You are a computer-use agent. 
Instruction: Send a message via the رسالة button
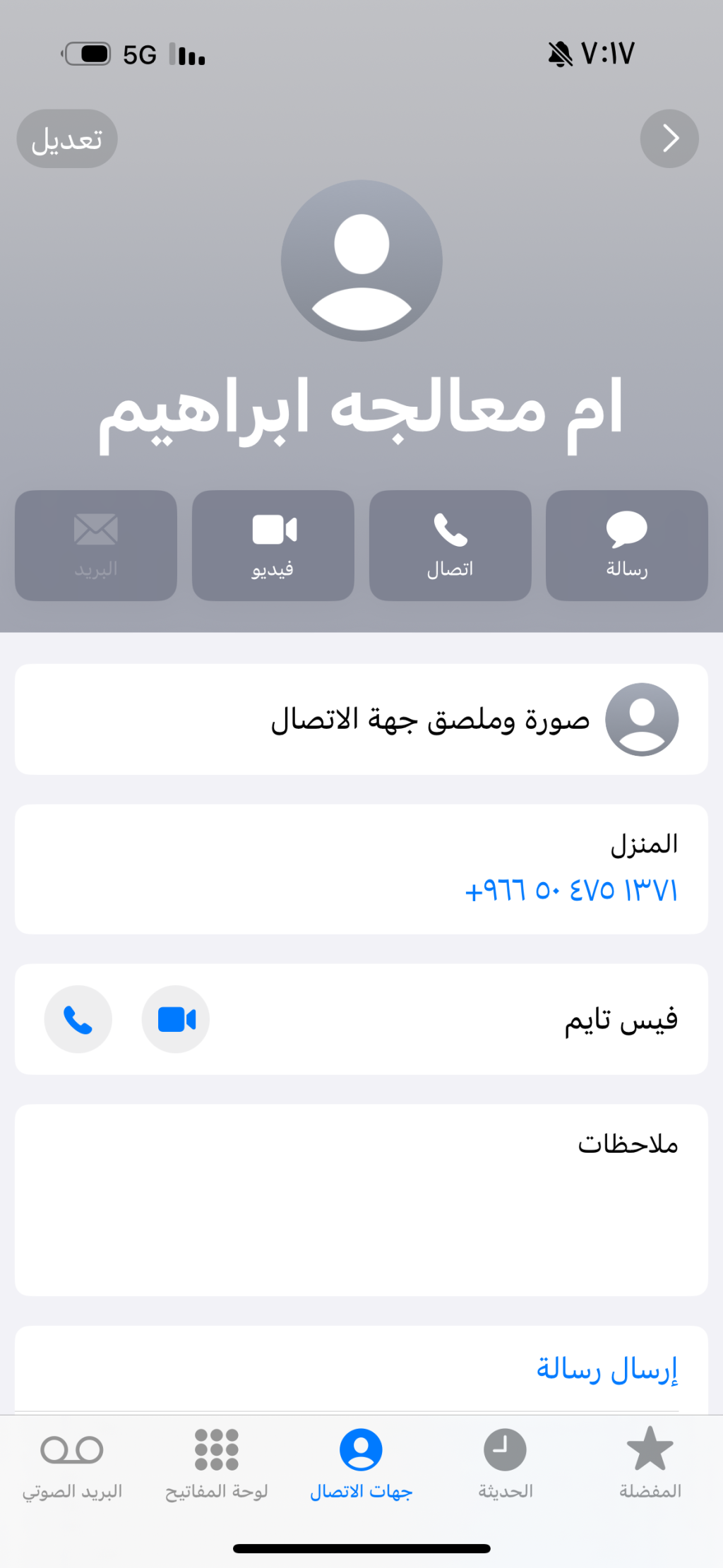coord(626,545)
